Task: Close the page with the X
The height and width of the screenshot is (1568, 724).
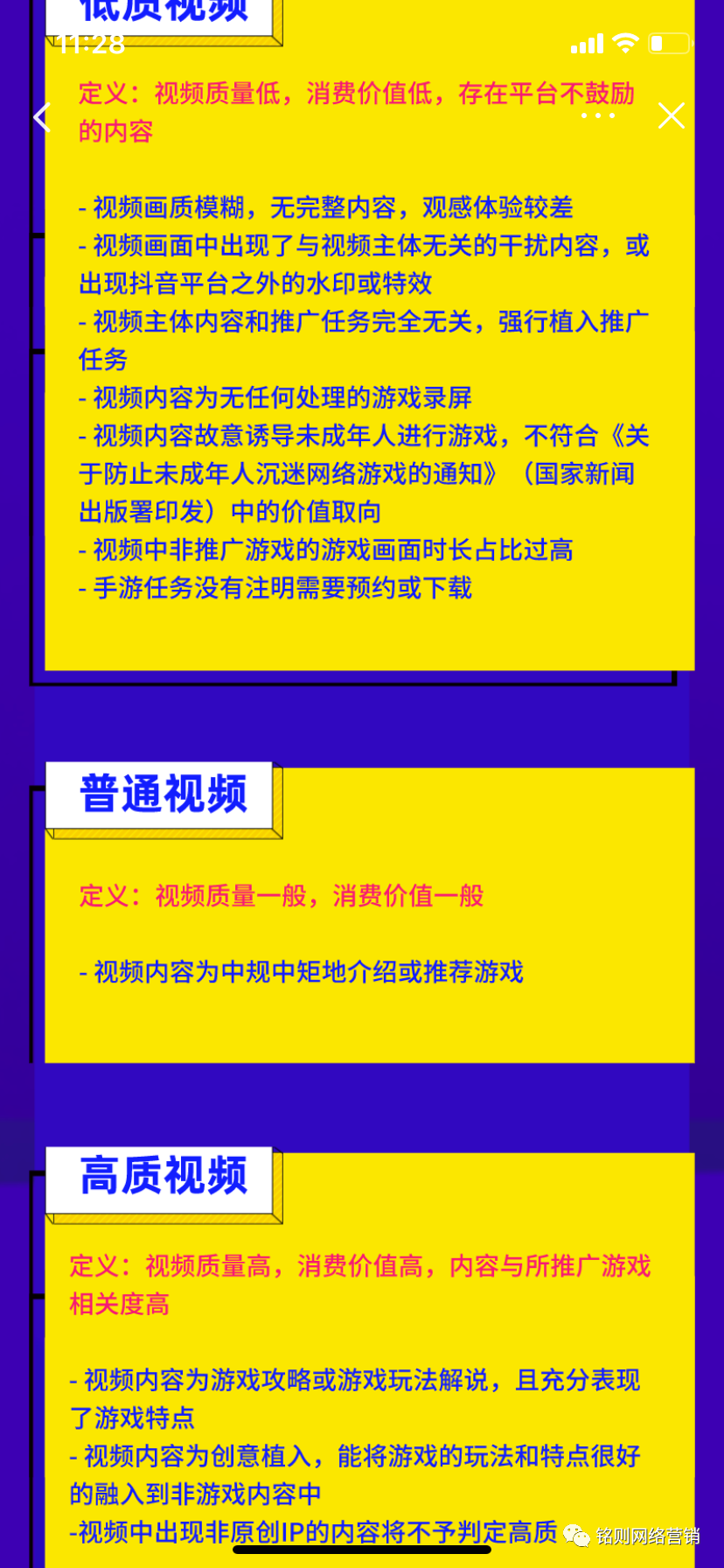Action: tap(671, 115)
